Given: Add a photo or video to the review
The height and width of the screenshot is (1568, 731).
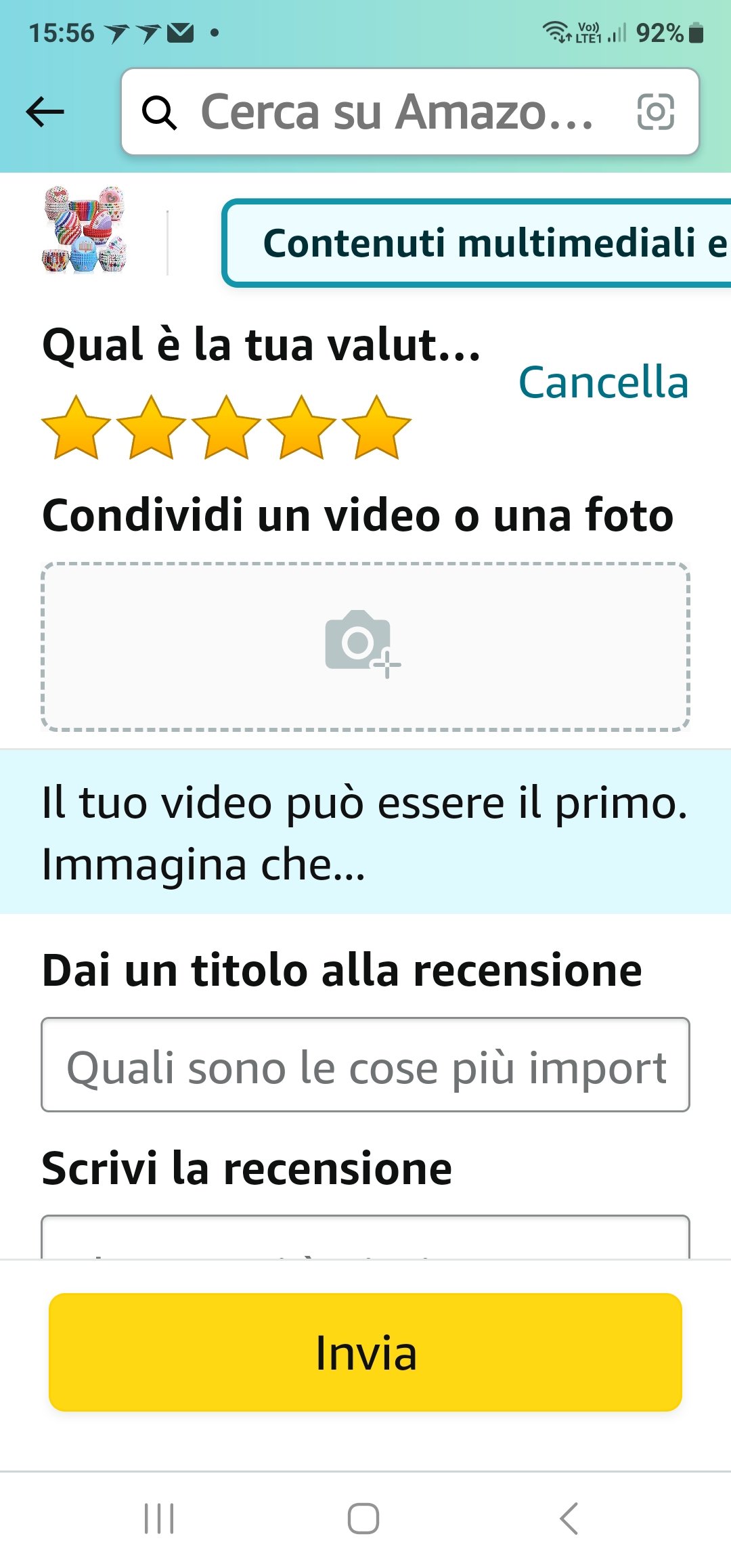Looking at the screenshot, I should [x=365, y=647].
